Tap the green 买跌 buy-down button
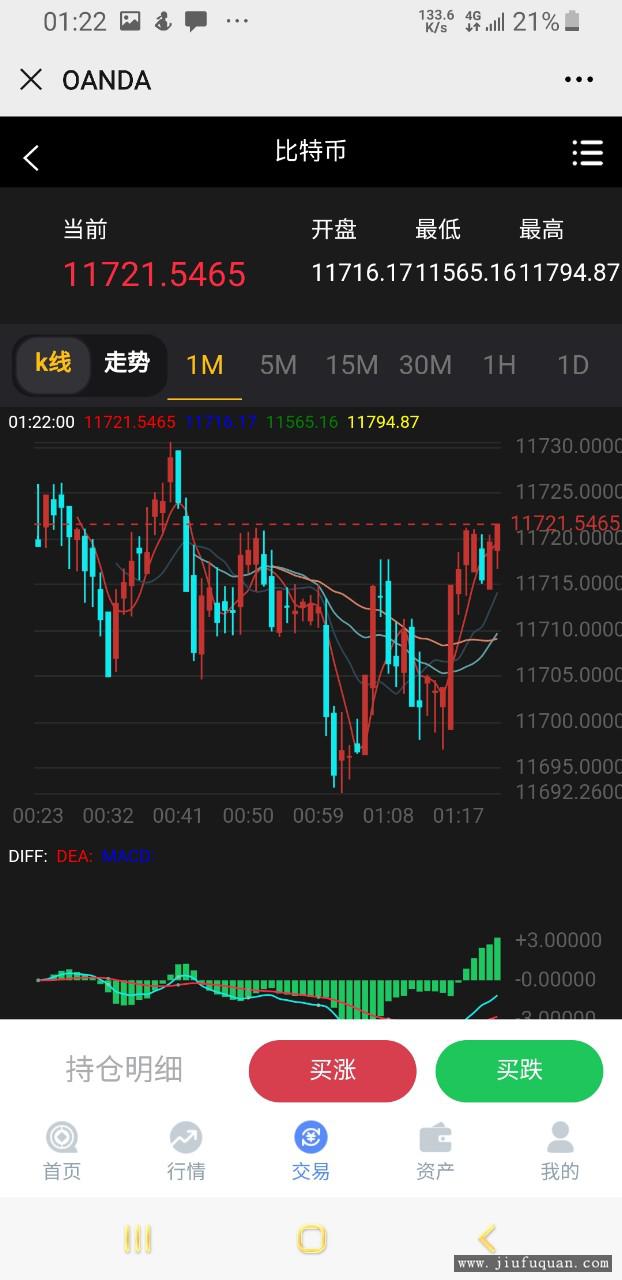 click(519, 1071)
